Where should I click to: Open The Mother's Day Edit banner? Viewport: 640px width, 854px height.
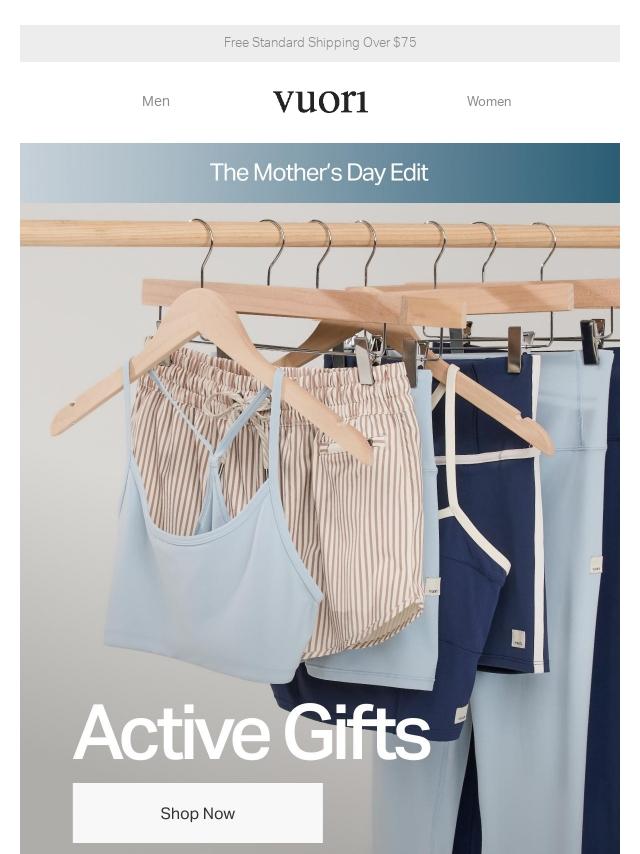pyautogui.click(x=320, y=173)
